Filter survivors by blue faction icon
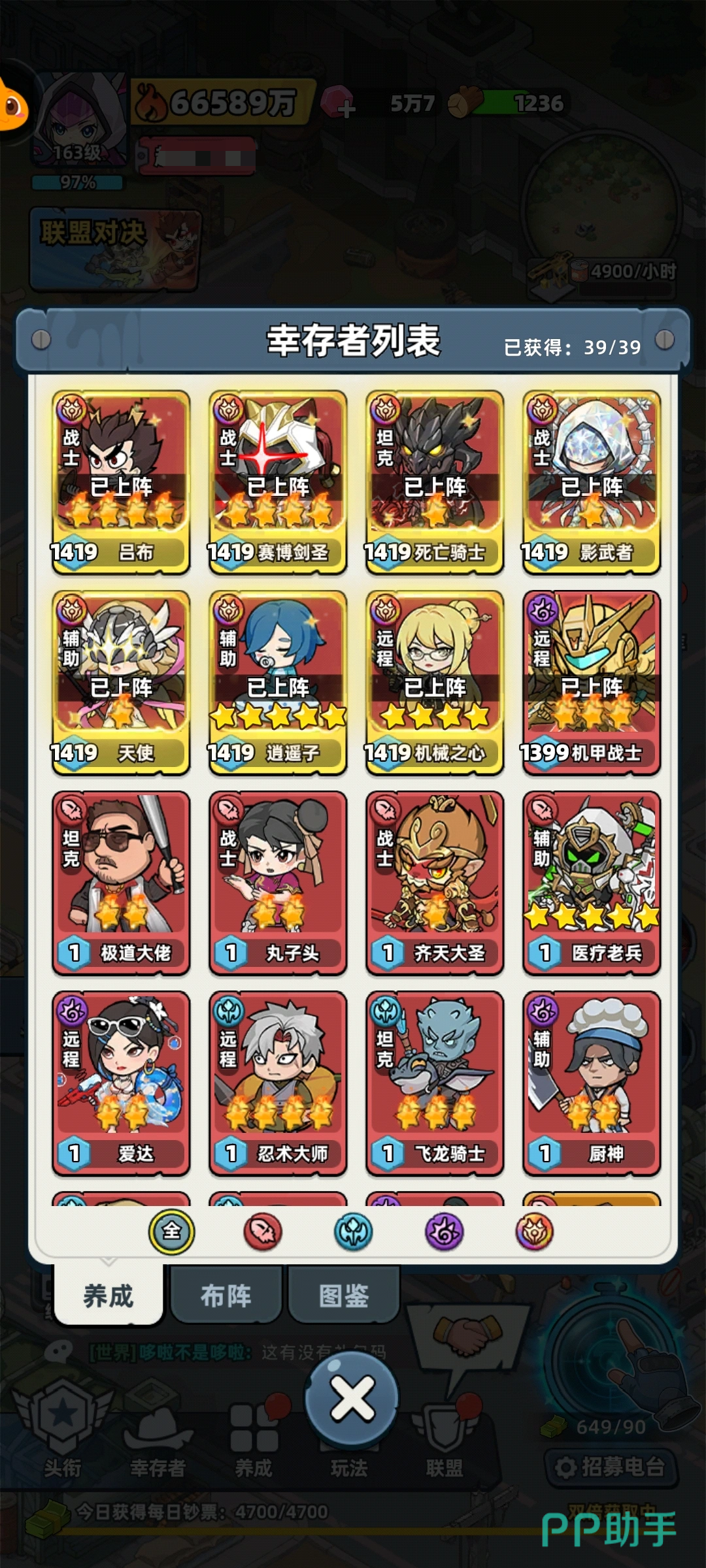 click(x=354, y=1232)
